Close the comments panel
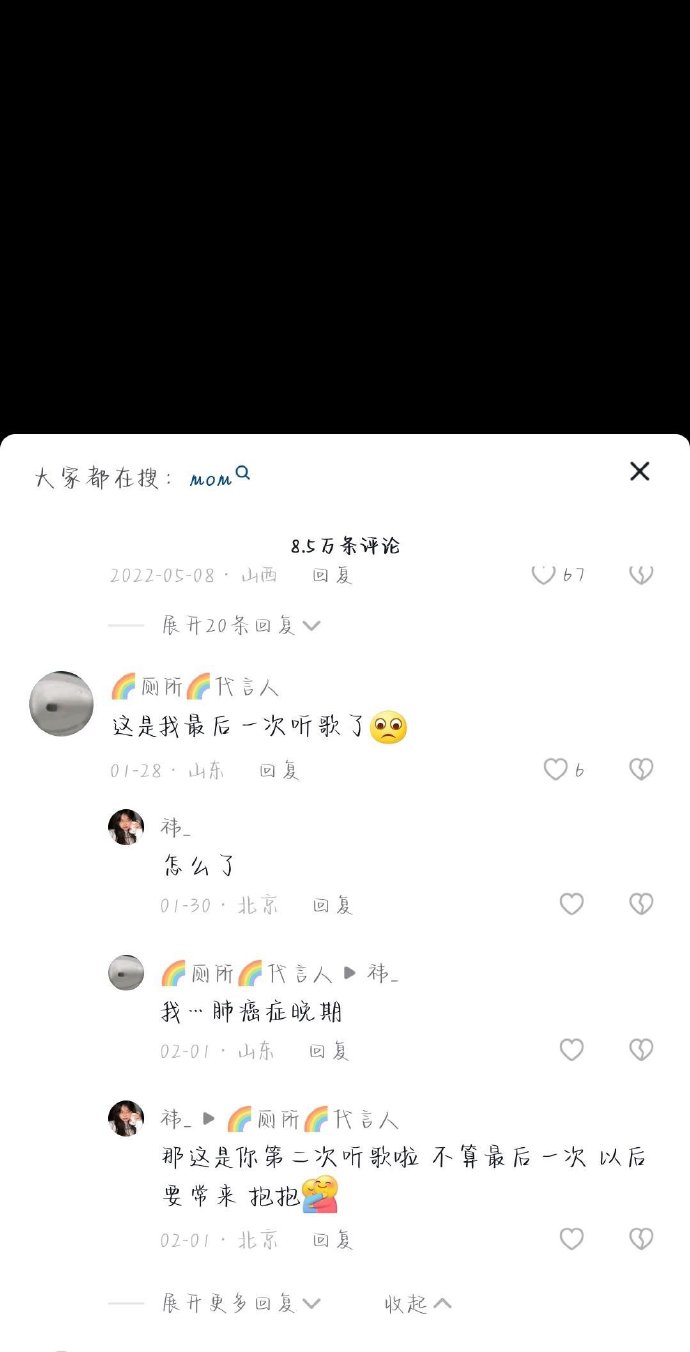The height and width of the screenshot is (1352, 690). [640, 471]
